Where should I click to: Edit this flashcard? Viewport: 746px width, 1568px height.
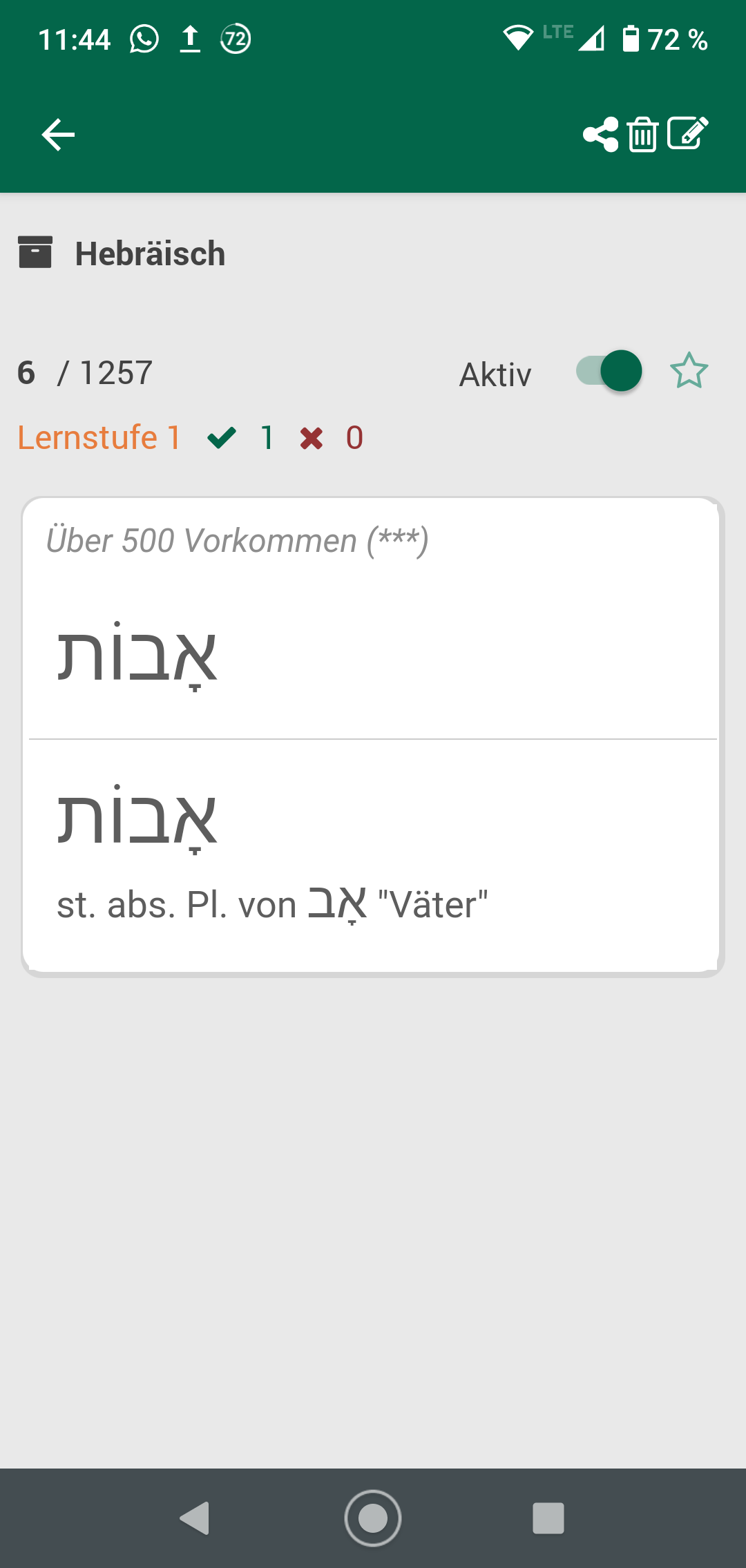click(688, 133)
